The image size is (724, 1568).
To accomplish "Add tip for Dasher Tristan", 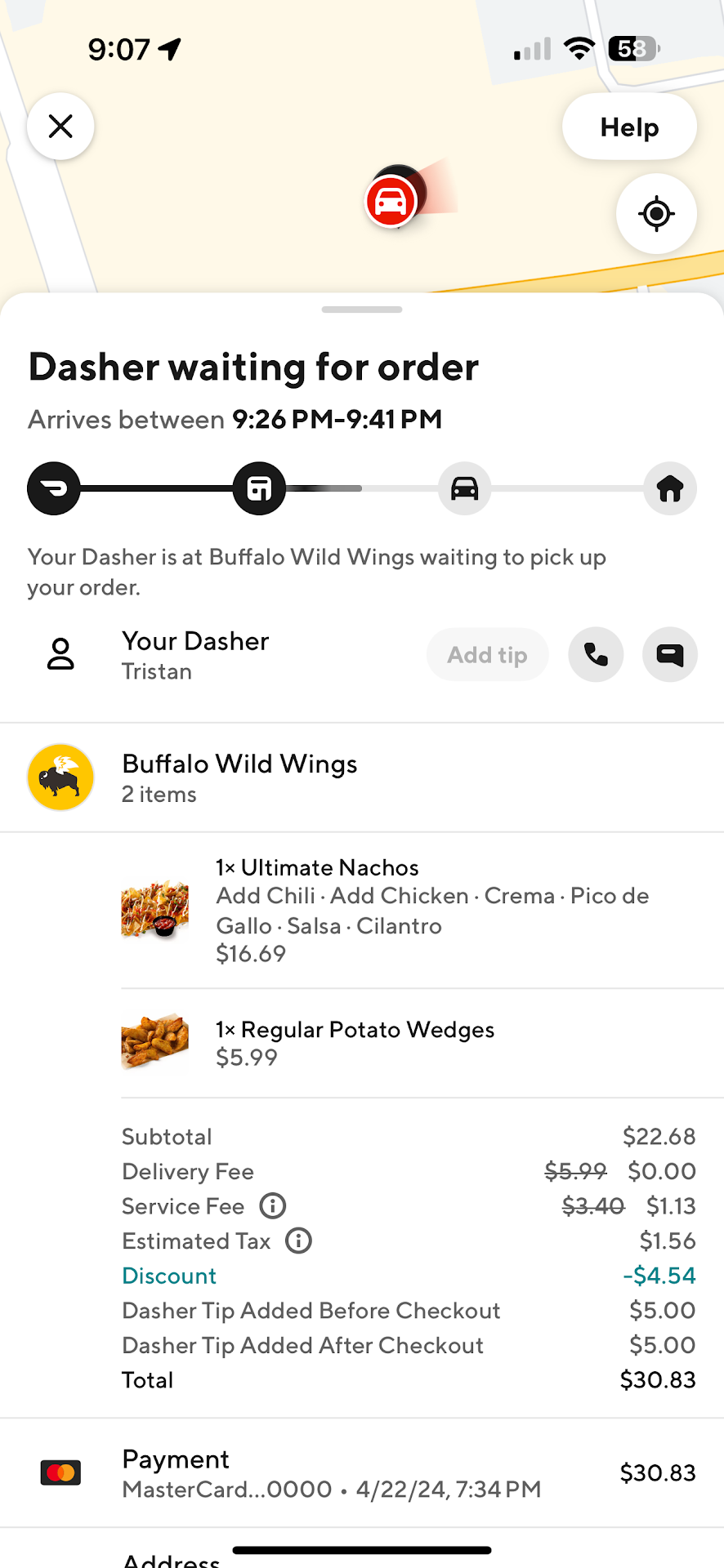I will (x=487, y=655).
